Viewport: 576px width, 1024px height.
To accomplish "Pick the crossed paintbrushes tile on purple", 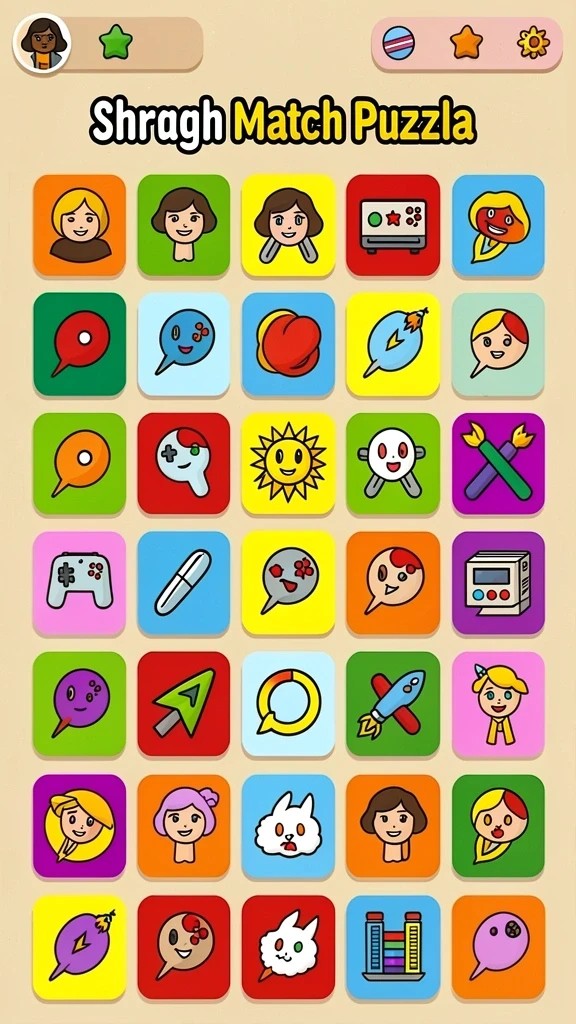I will tap(498, 463).
